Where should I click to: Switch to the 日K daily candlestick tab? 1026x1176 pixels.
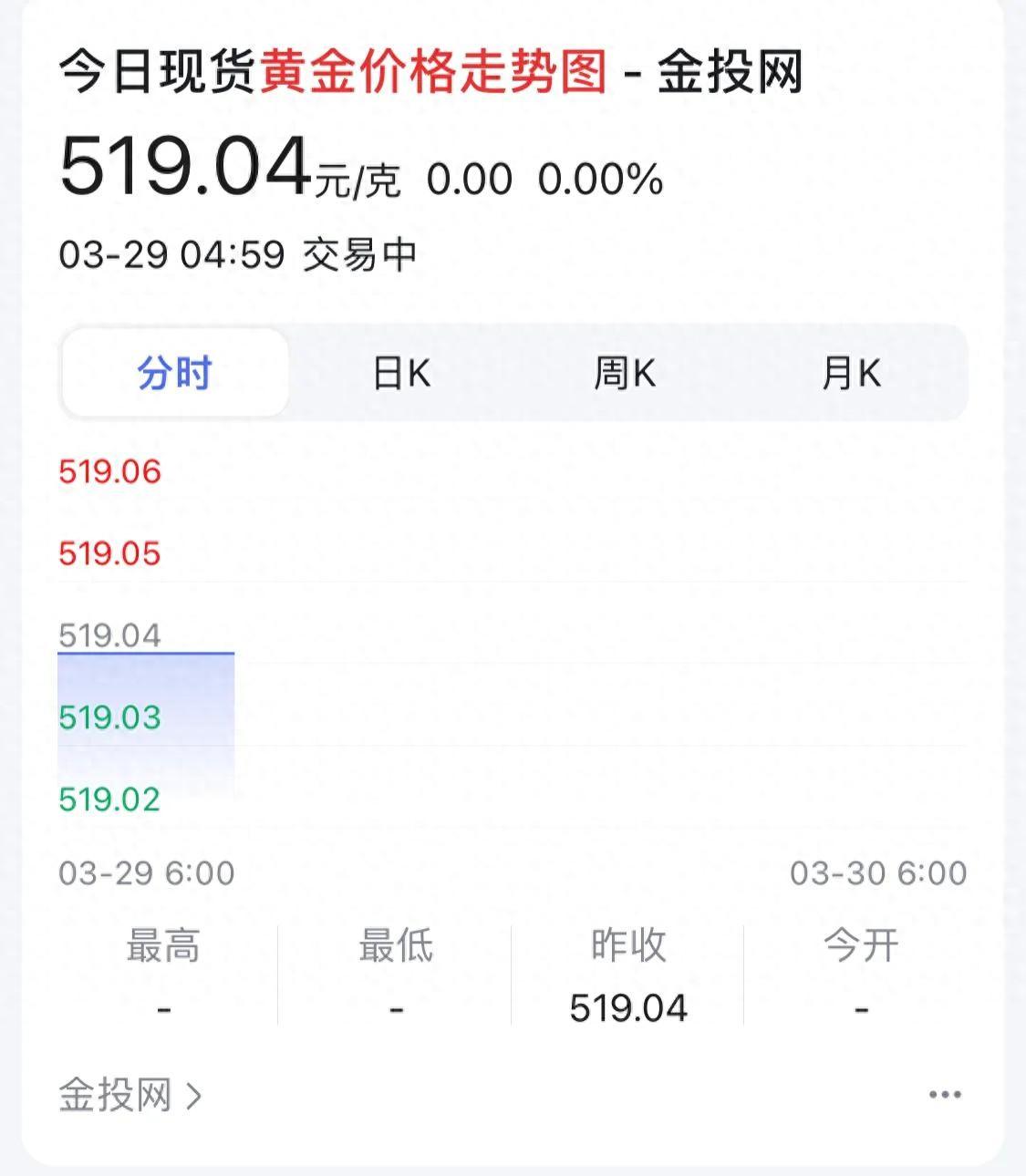click(x=402, y=372)
